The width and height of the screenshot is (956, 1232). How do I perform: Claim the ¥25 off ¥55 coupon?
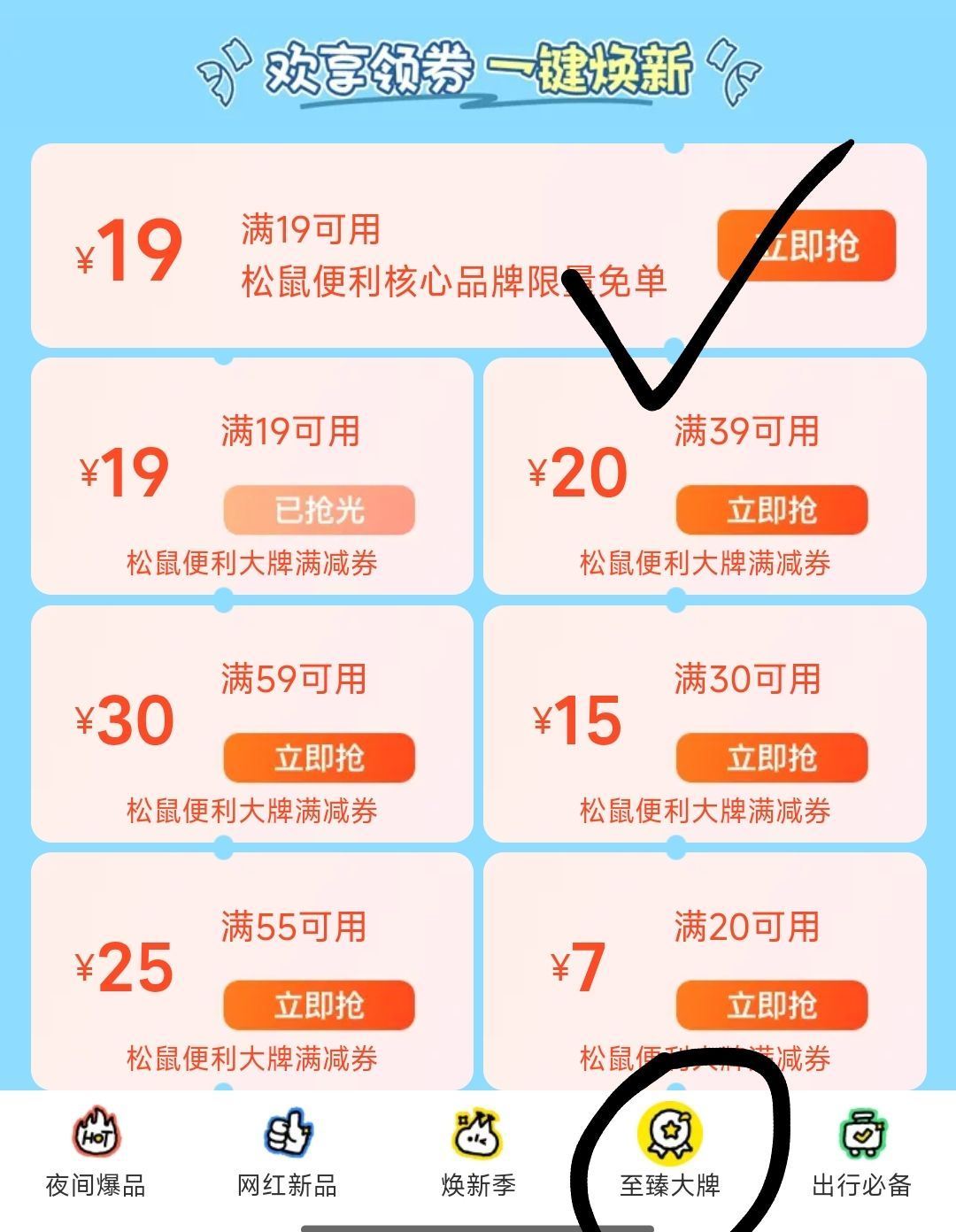(x=319, y=1005)
